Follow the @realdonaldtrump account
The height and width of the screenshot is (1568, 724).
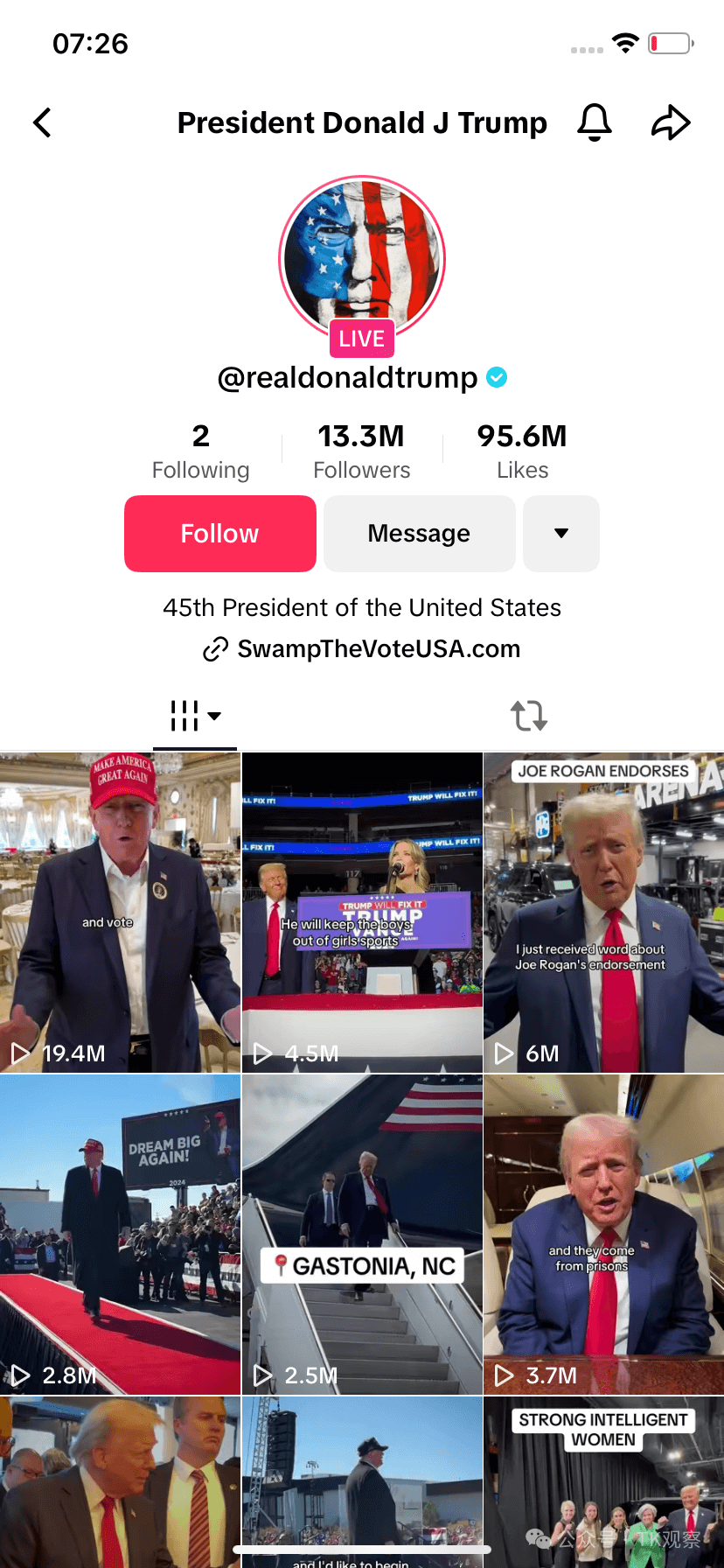pos(220,534)
